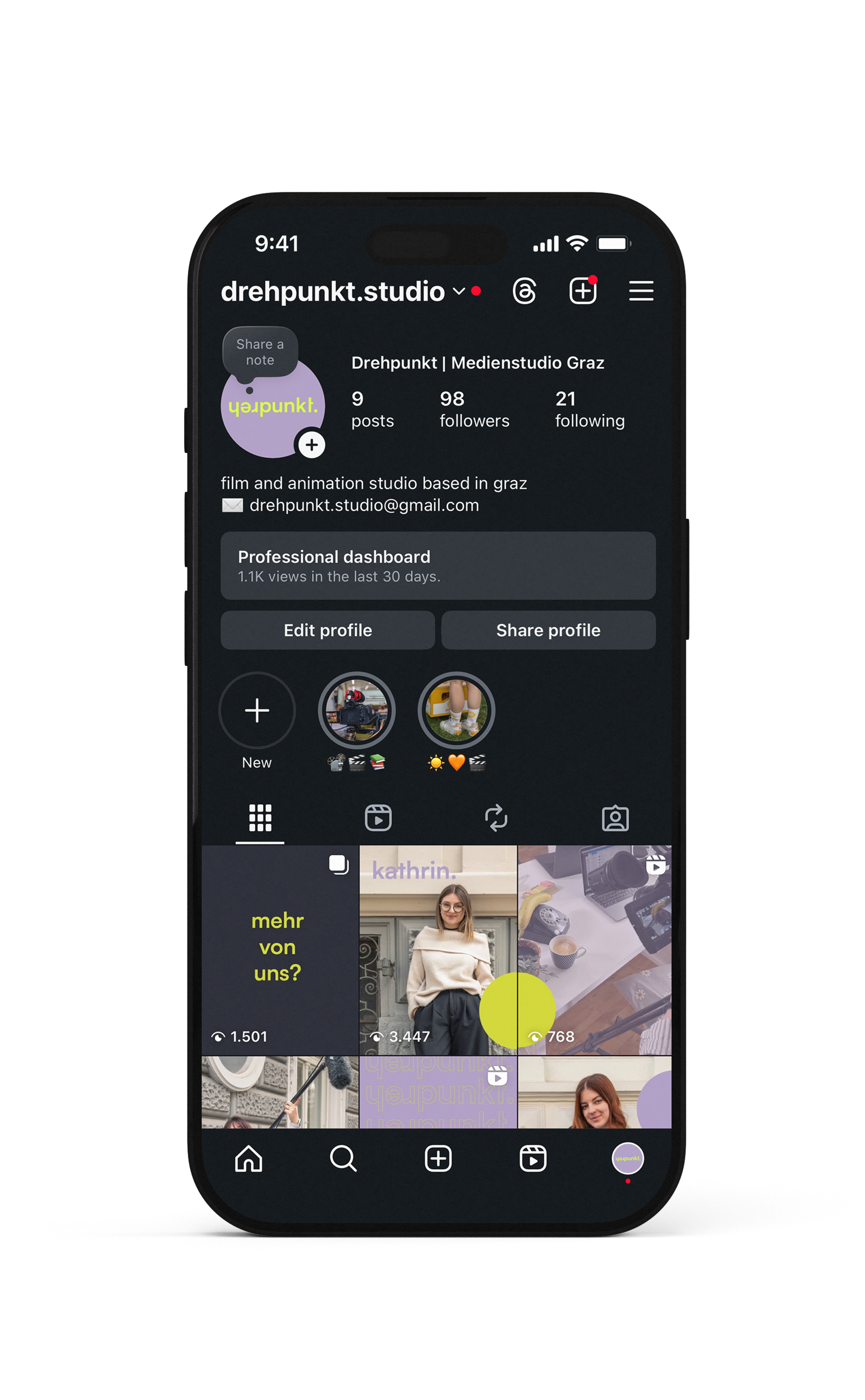Switch to the reposts tab
Image resolution: width=865 pixels, height=1400 pixels.
496,818
